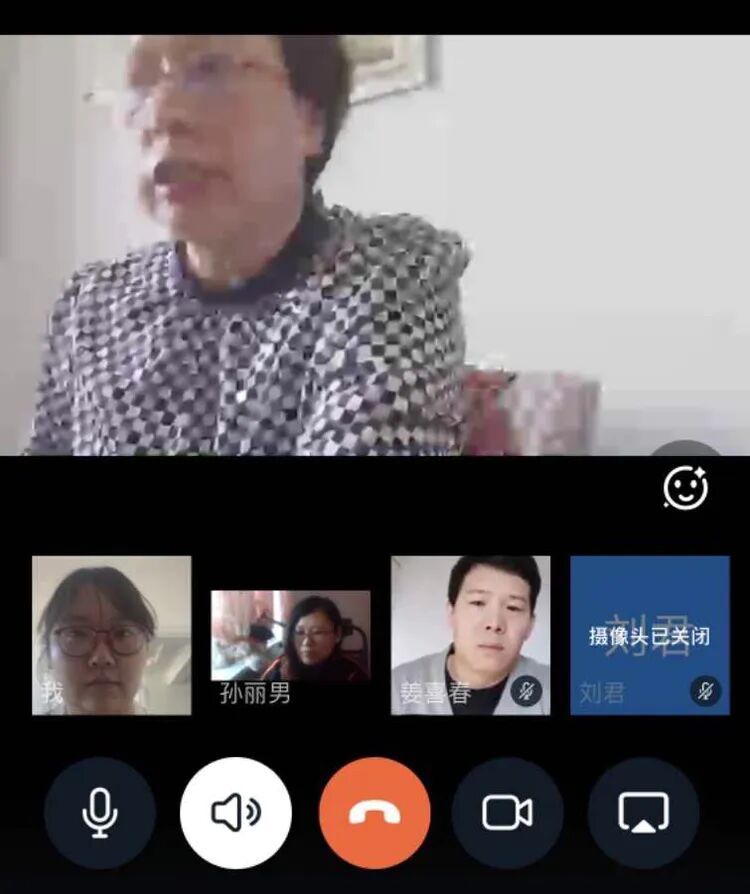Viewport: 750px width, 894px height.
Task: Toggle the speaker output
Action: [x=236, y=812]
